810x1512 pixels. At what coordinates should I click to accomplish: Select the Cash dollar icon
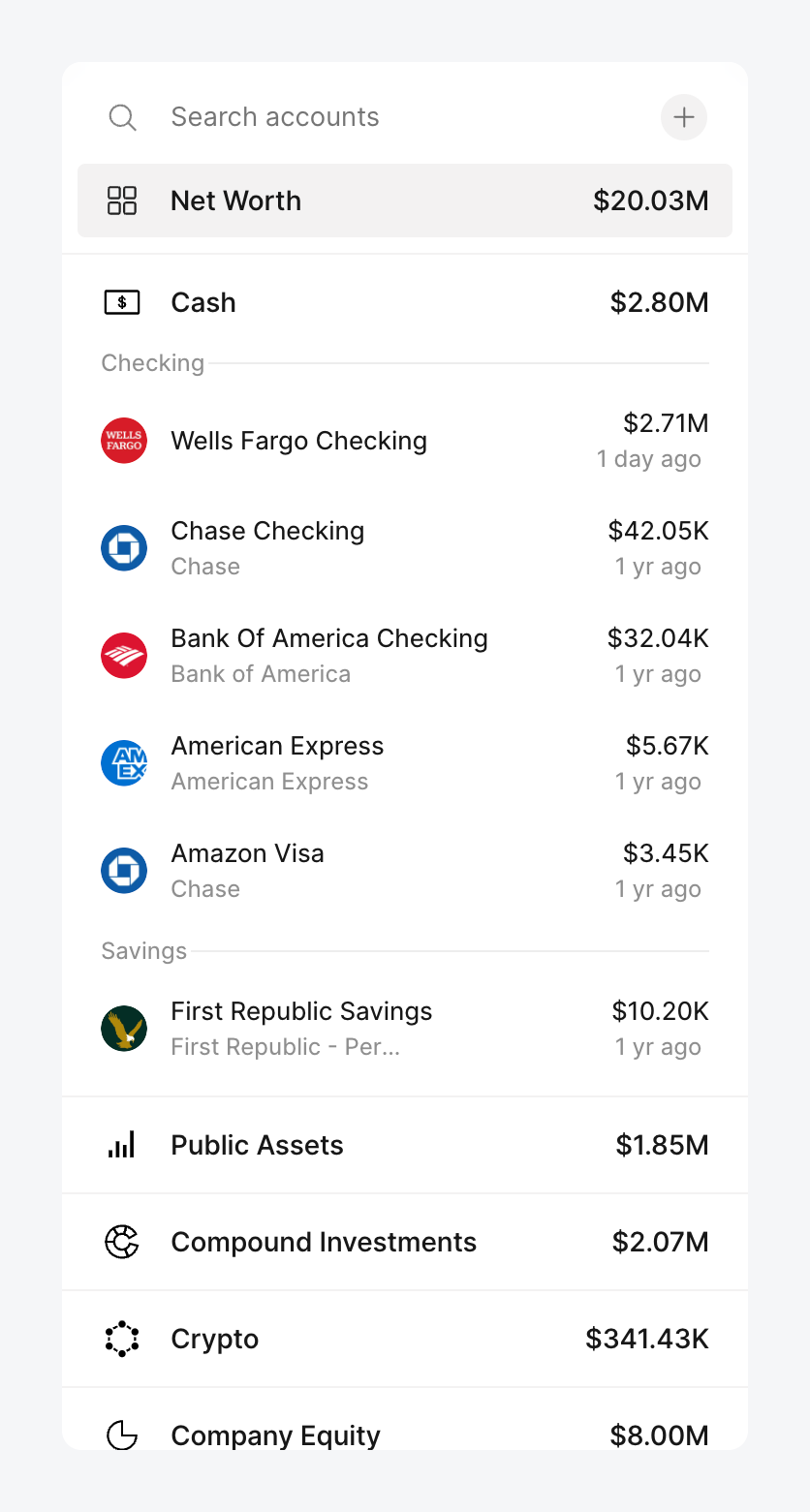pyautogui.click(x=123, y=302)
